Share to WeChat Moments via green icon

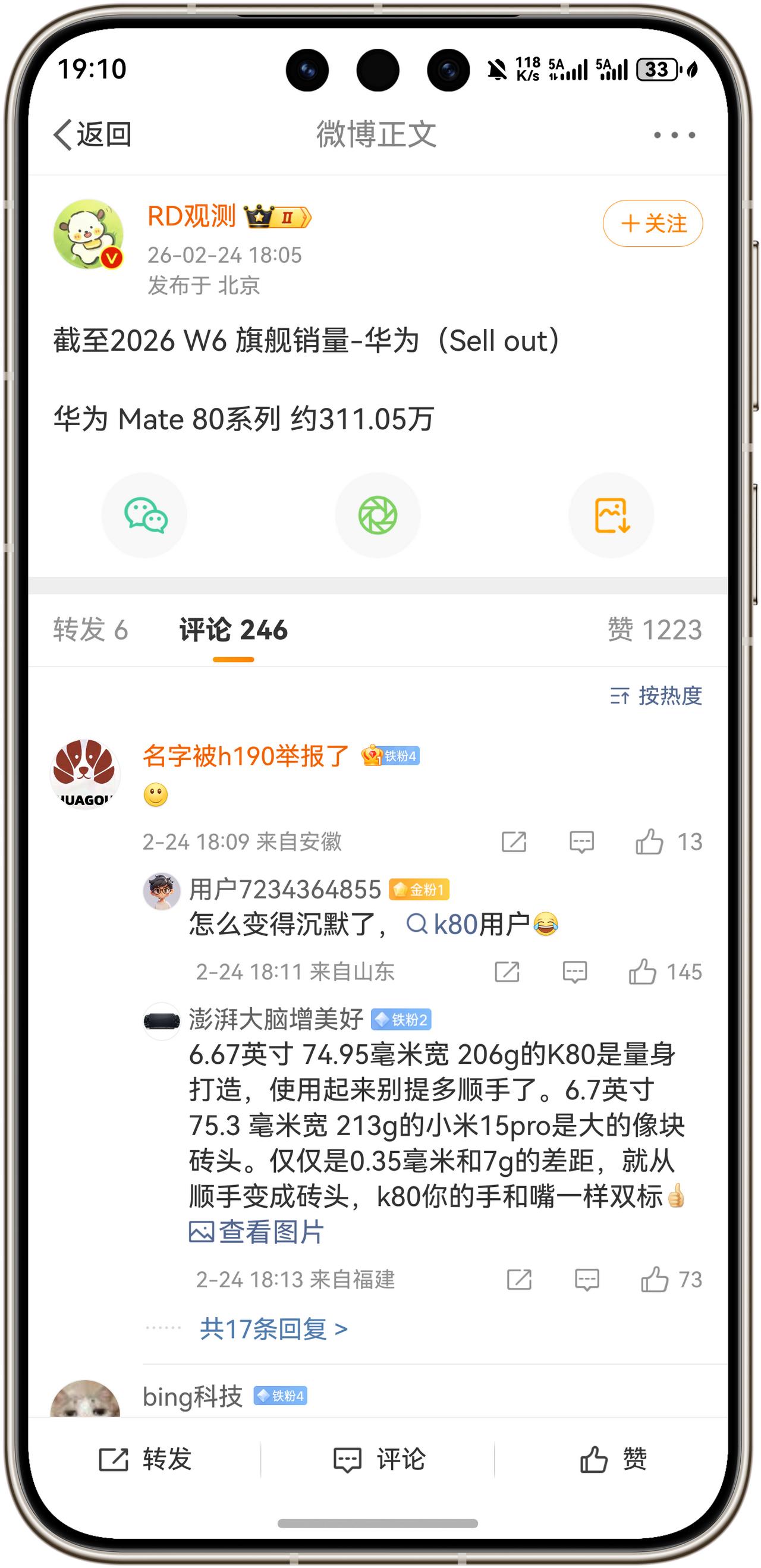pos(378,514)
